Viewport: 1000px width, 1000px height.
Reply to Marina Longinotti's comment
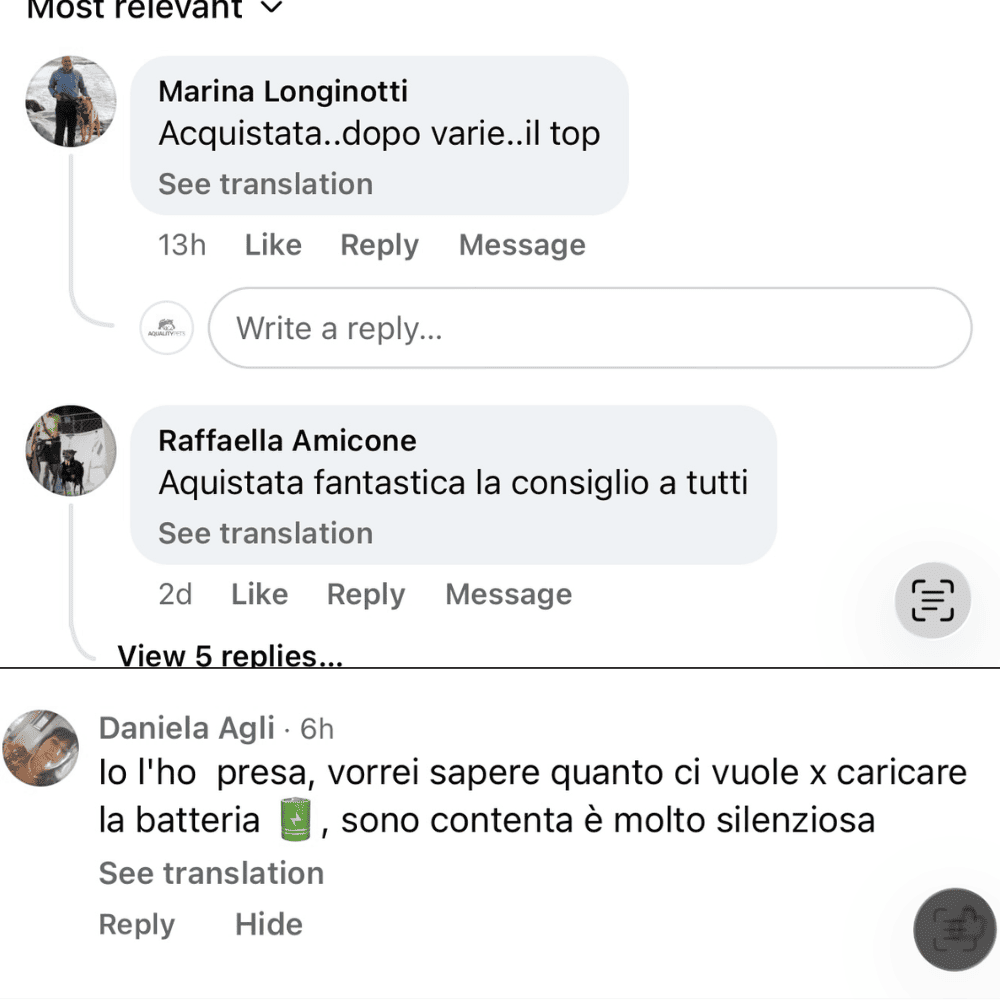pos(379,245)
